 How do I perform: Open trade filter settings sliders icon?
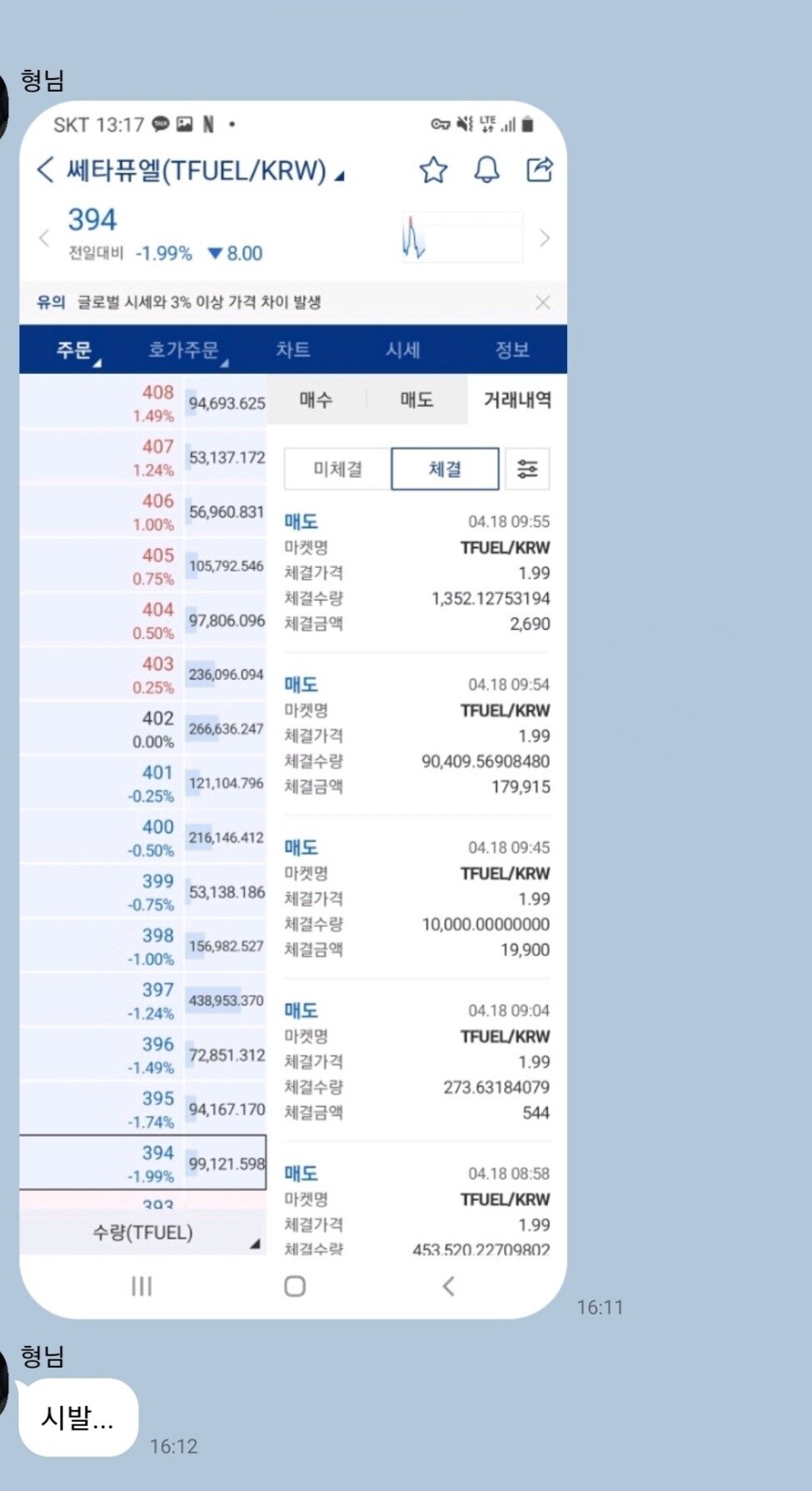(x=527, y=469)
